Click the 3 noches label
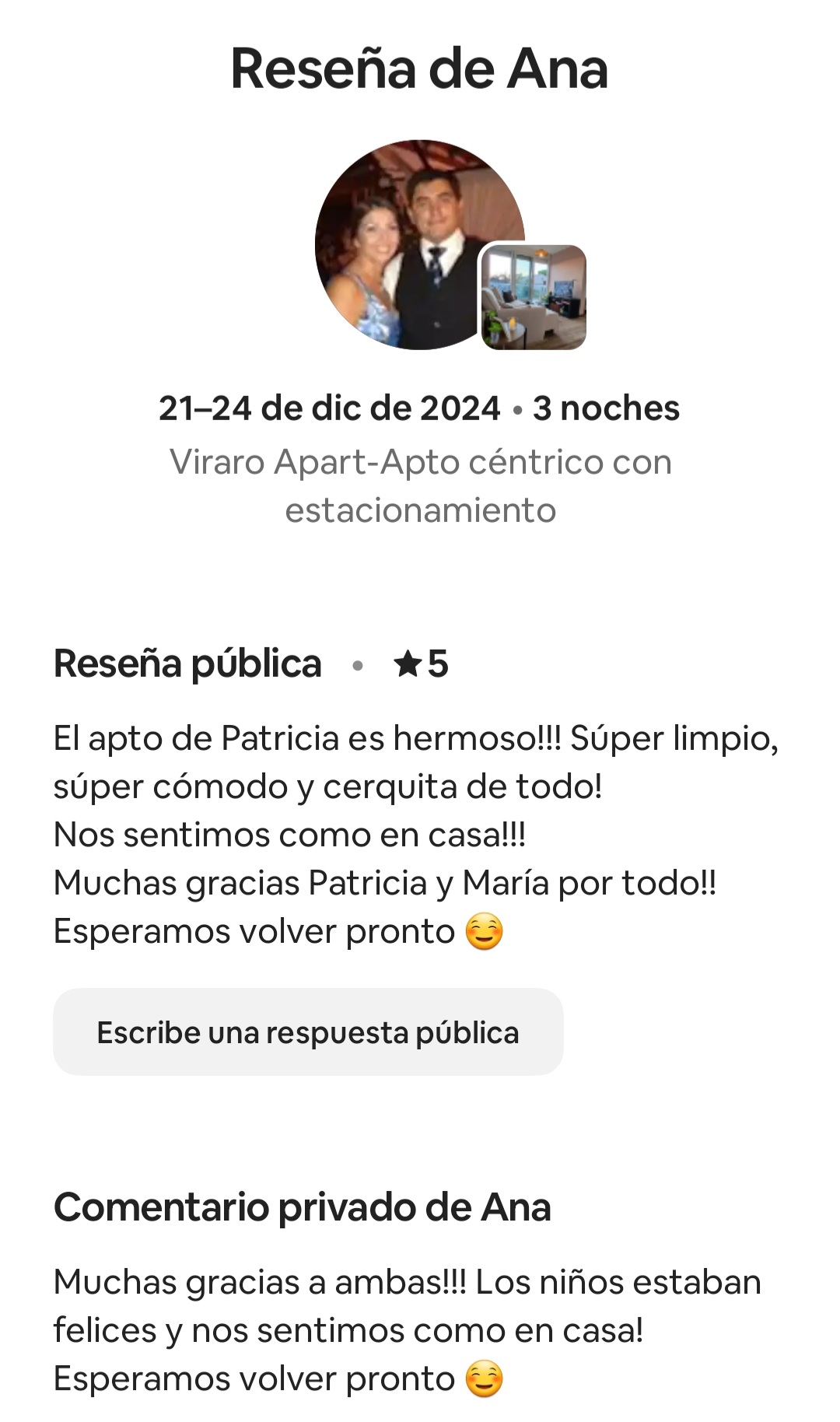Image resolution: width=840 pixels, height=1422 pixels. pos(607,405)
